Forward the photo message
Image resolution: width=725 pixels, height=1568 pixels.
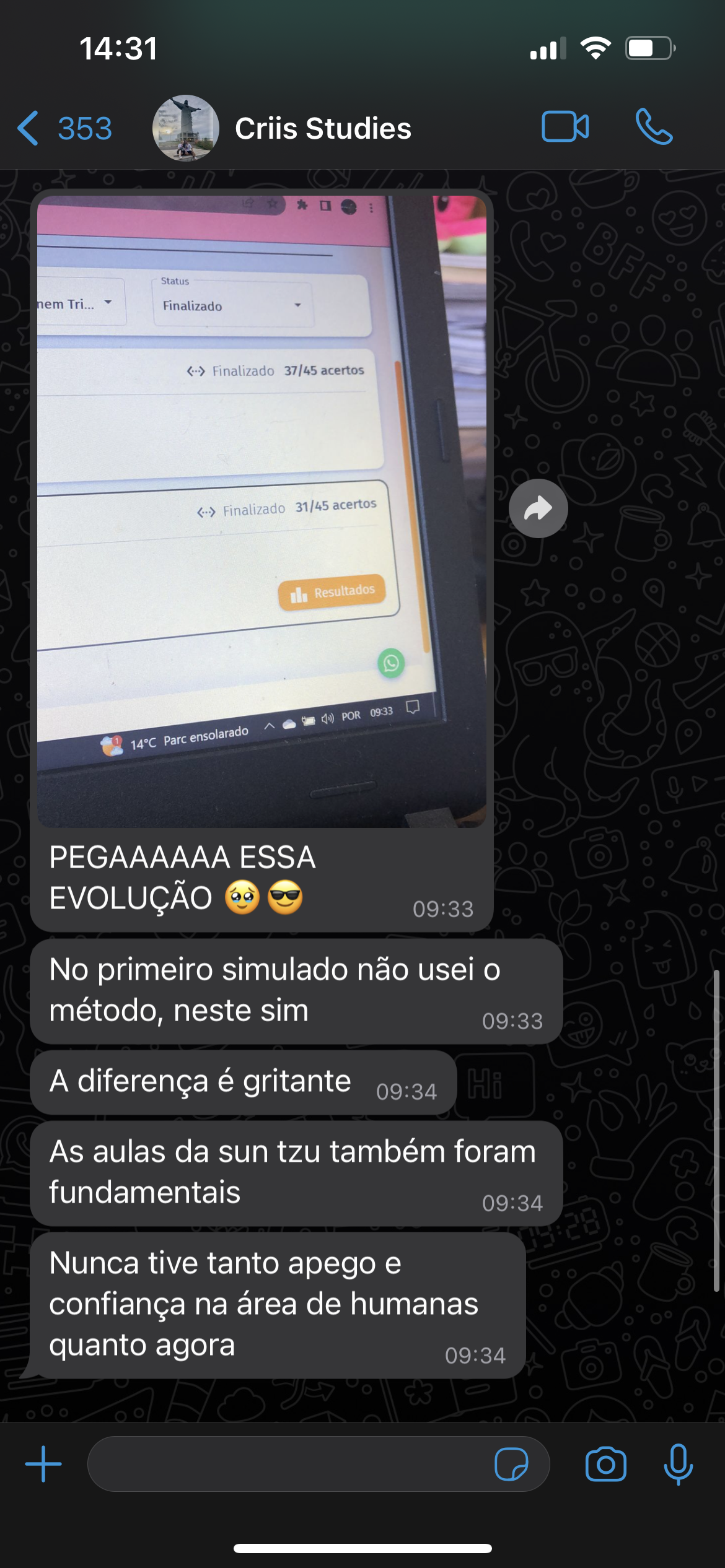tap(538, 508)
